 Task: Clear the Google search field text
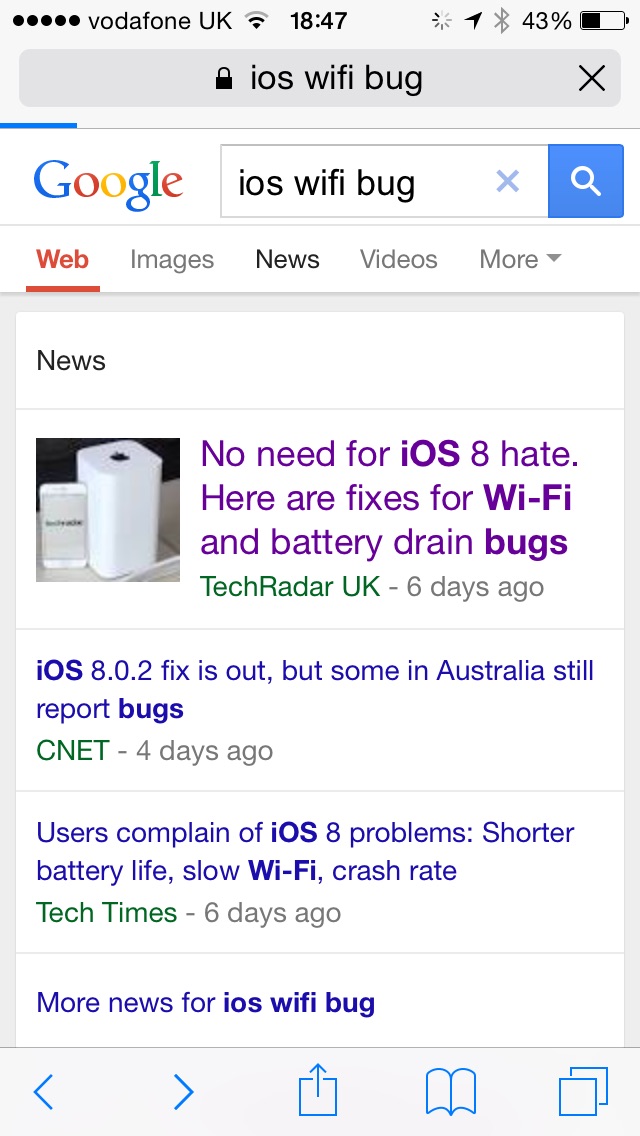point(507,182)
